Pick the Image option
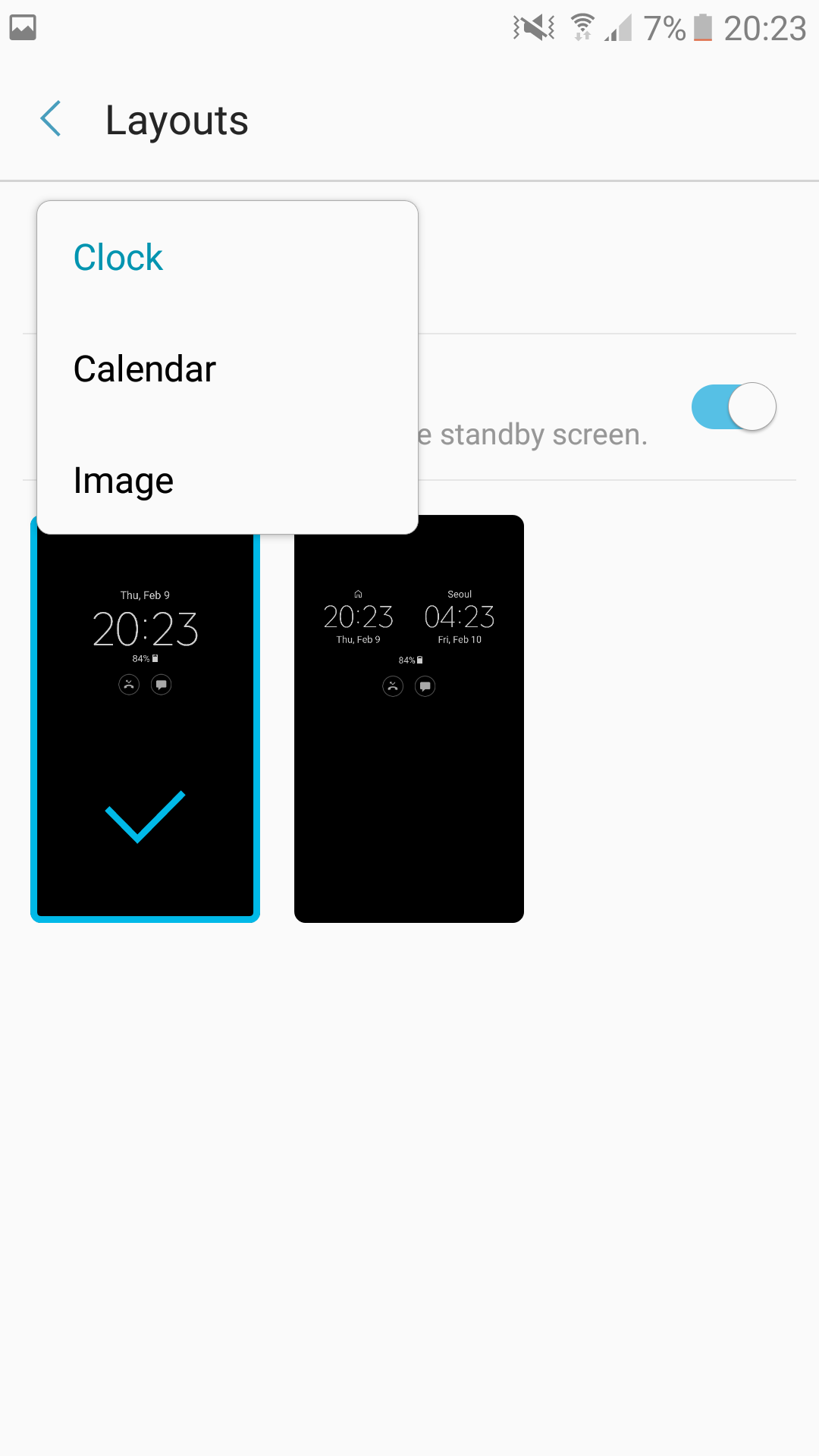Image resolution: width=819 pixels, height=1456 pixels. (x=124, y=481)
